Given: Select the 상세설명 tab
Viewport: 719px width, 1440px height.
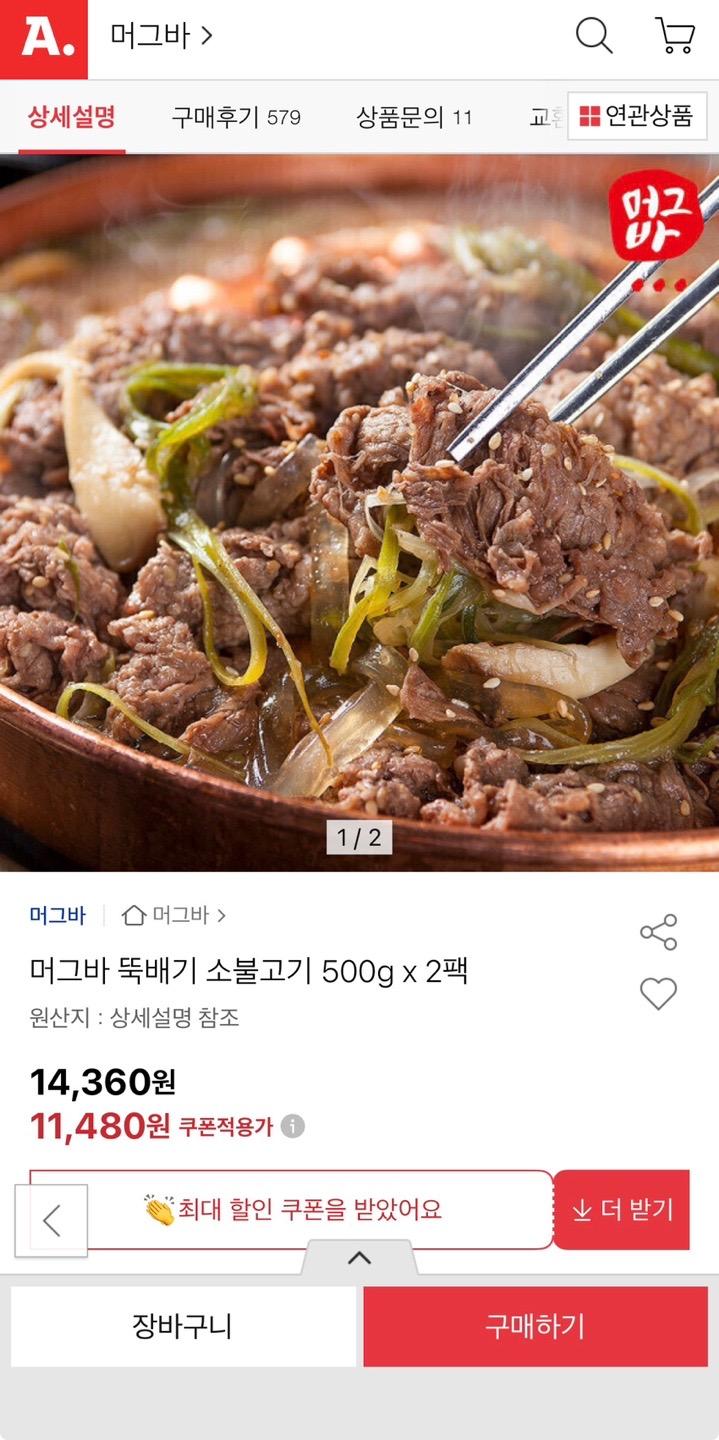Looking at the screenshot, I should coord(71,117).
